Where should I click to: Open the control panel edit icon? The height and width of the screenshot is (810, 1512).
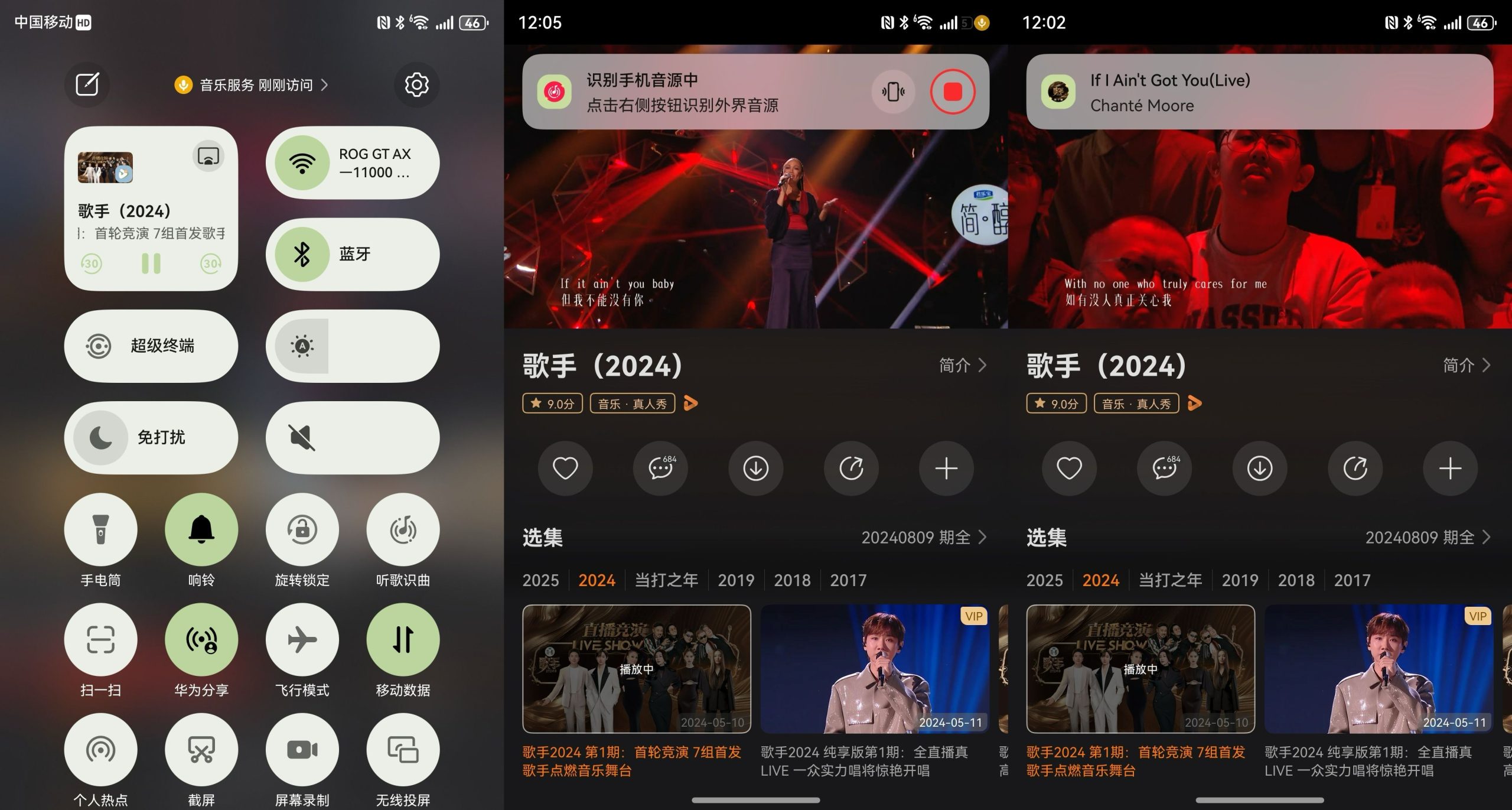click(87, 84)
